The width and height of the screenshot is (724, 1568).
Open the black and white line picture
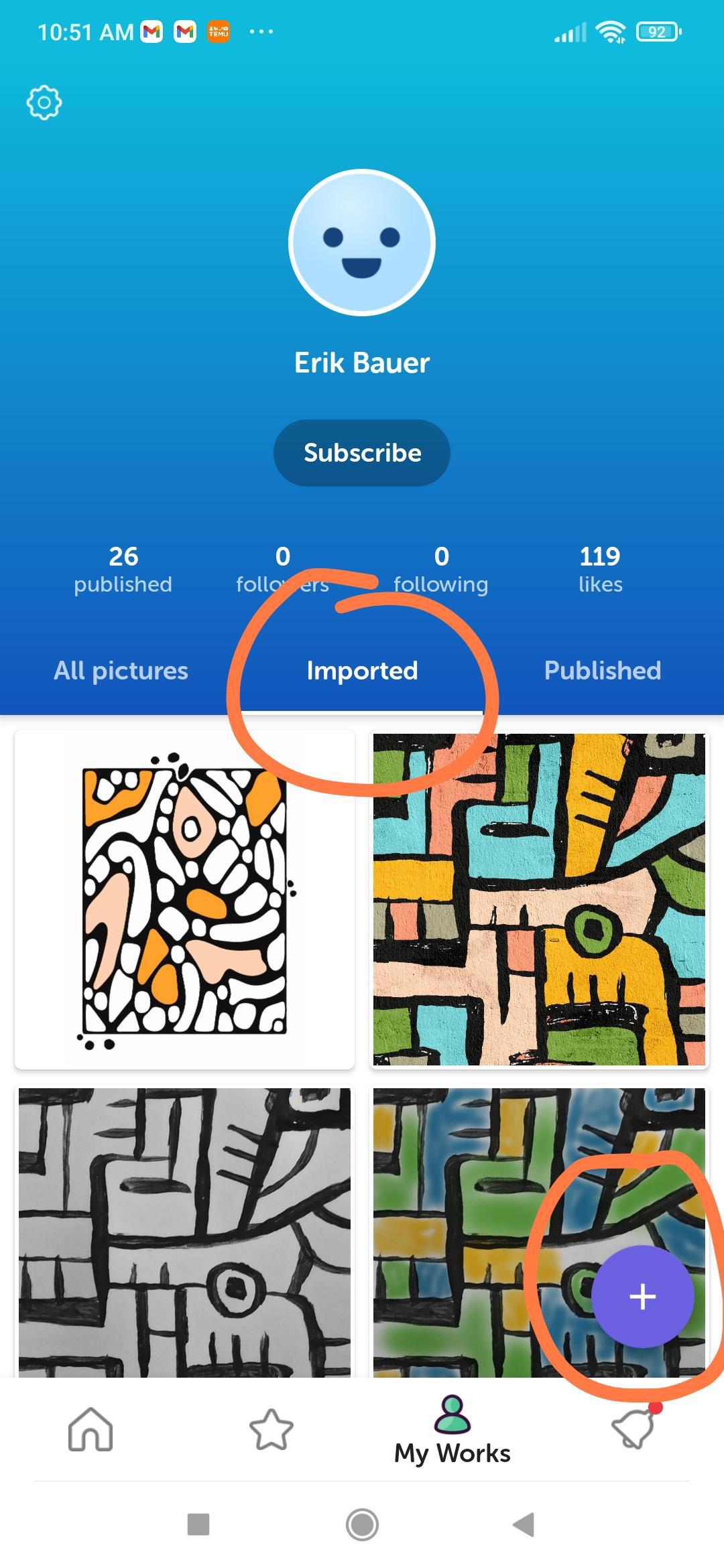tap(184, 1233)
